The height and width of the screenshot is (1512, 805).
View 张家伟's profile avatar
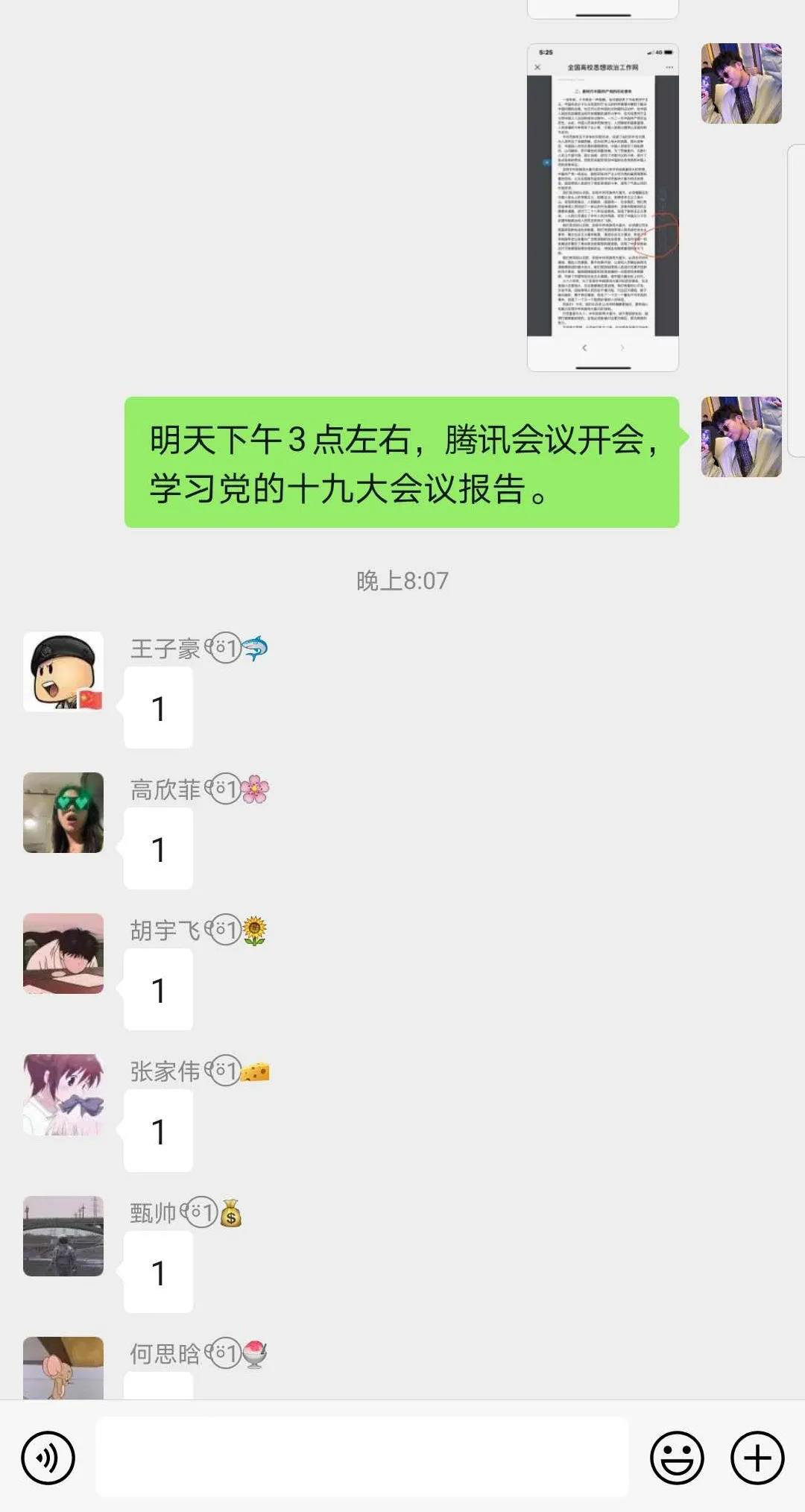tap(63, 1094)
